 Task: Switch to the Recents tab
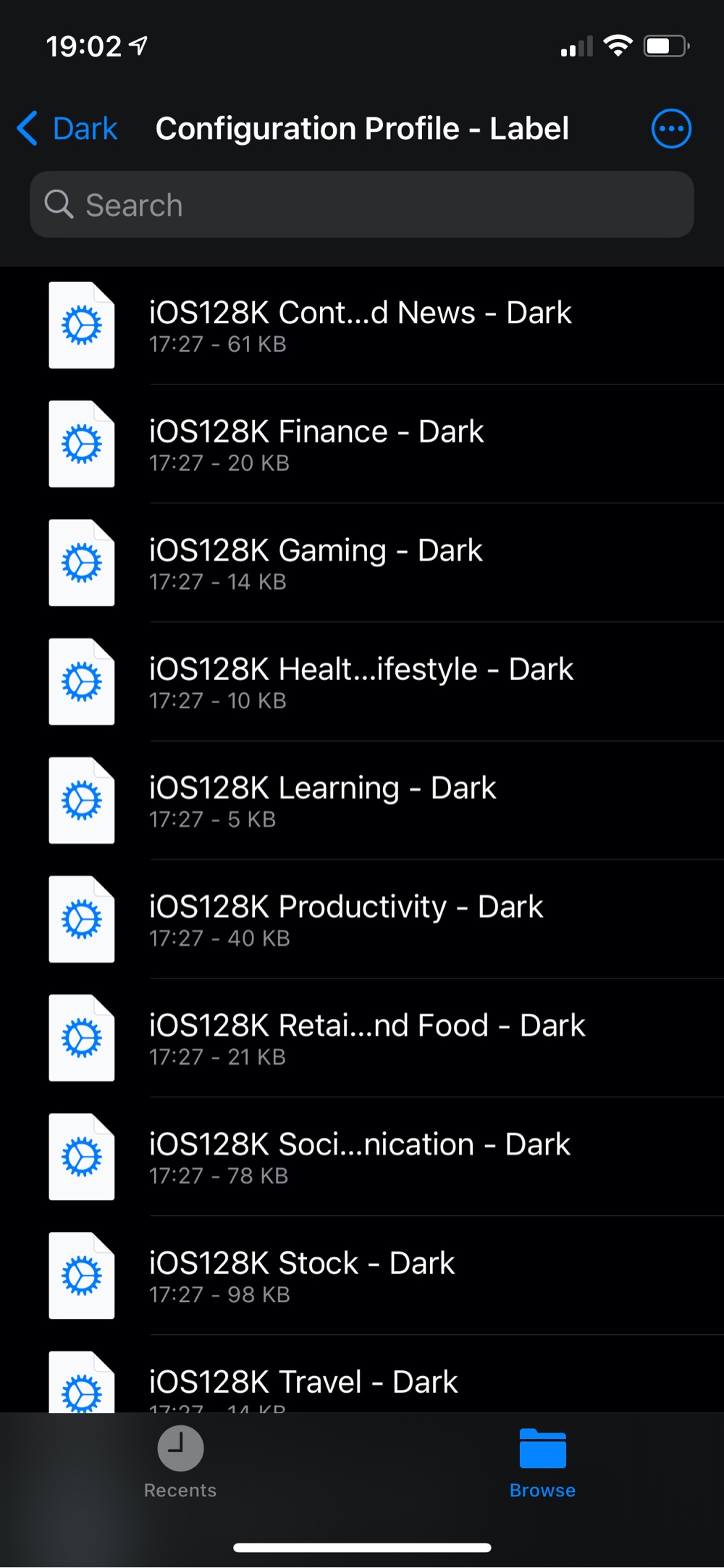point(180,1462)
